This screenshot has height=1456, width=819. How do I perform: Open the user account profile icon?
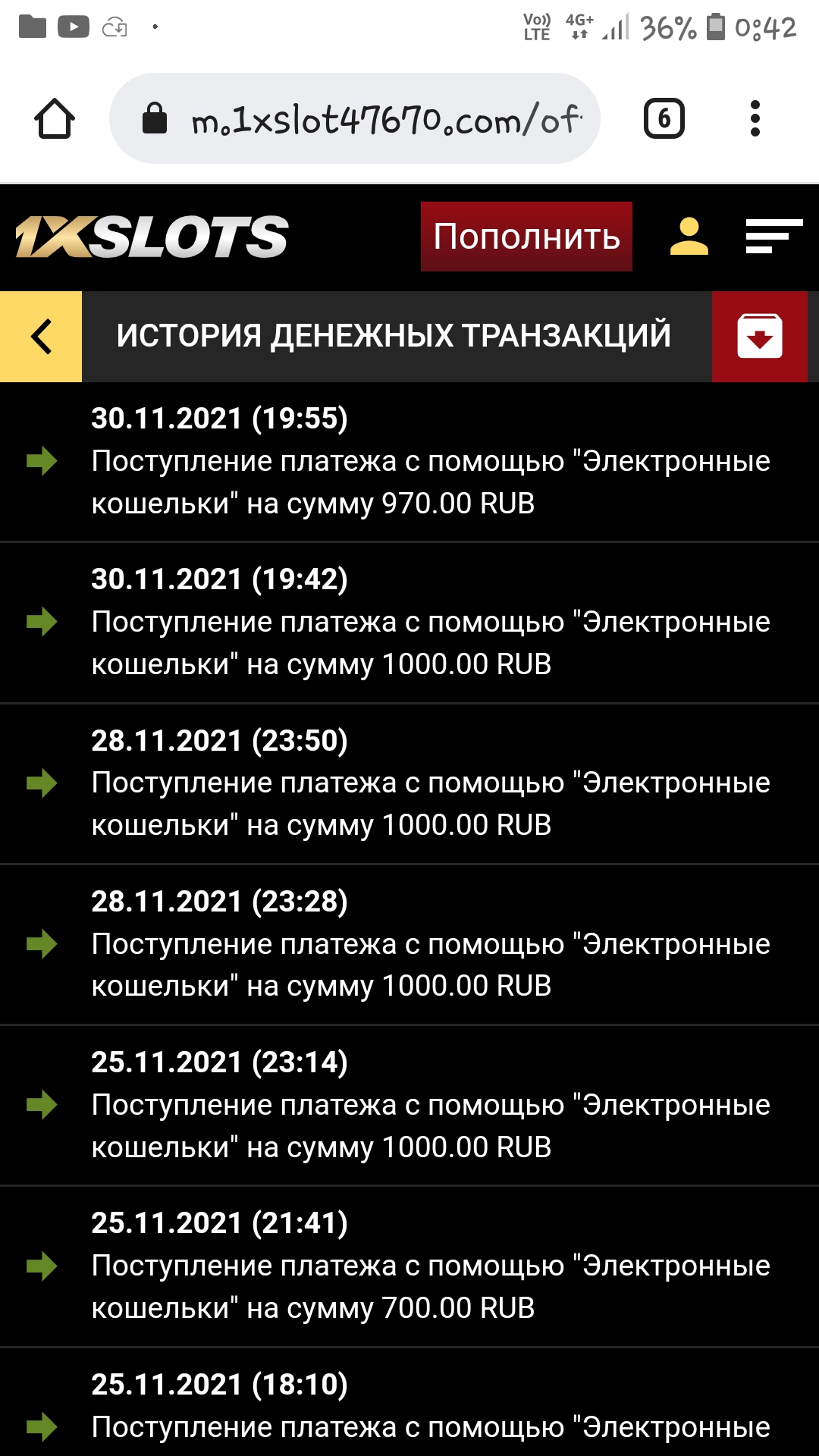click(689, 237)
